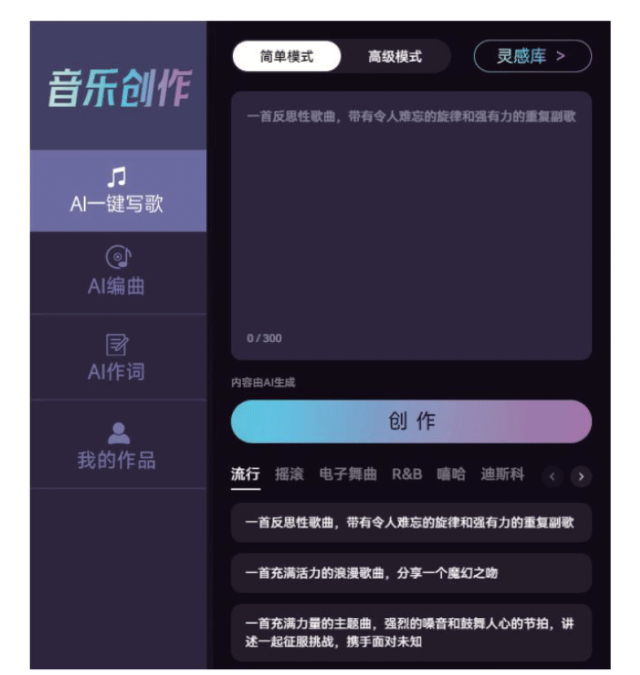640x675 pixels.
Task: Show previous genres with left arrow
Action: (x=553, y=476)
